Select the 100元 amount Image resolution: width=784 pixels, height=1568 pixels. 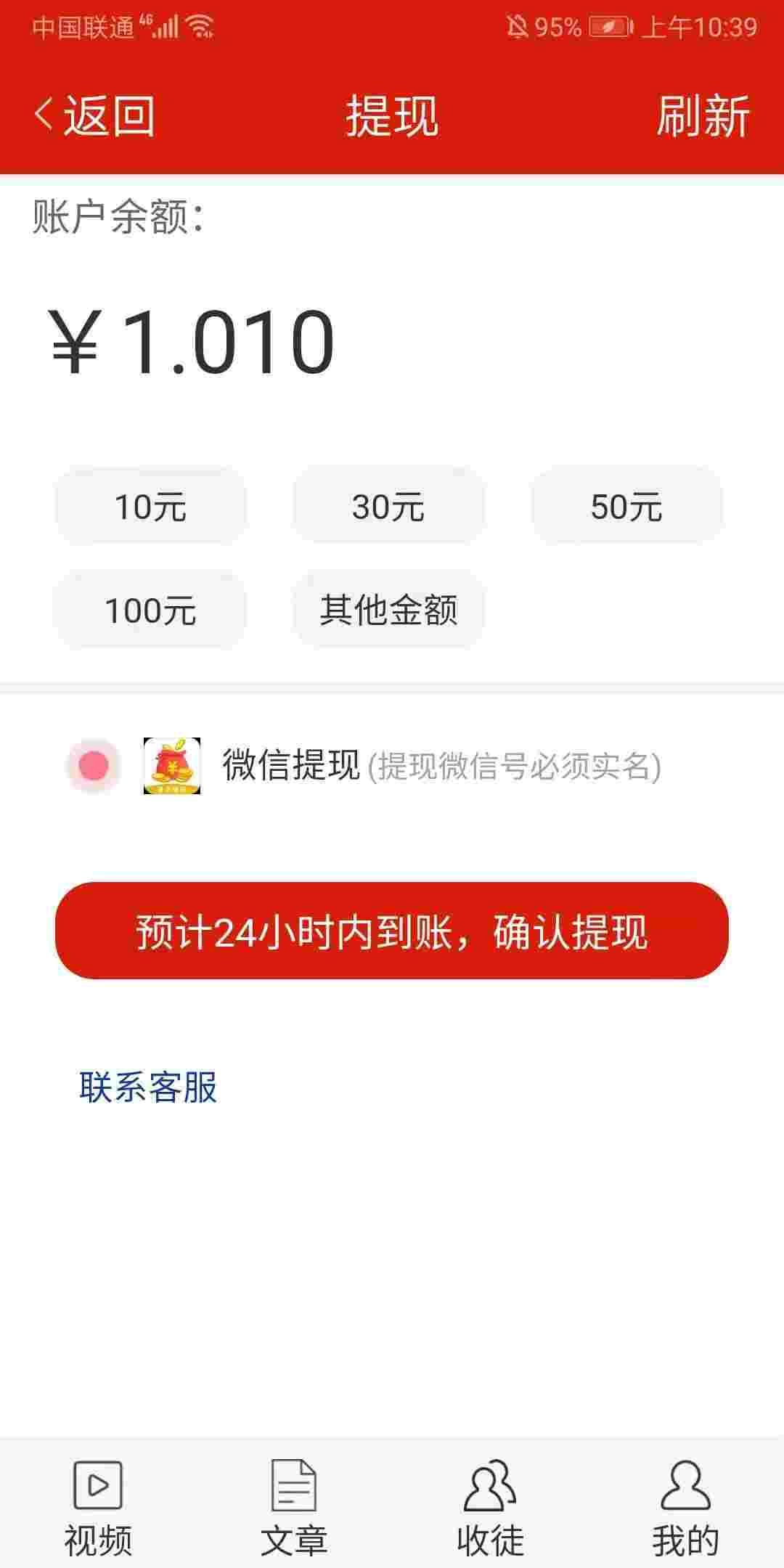click(x=150, y=610)
